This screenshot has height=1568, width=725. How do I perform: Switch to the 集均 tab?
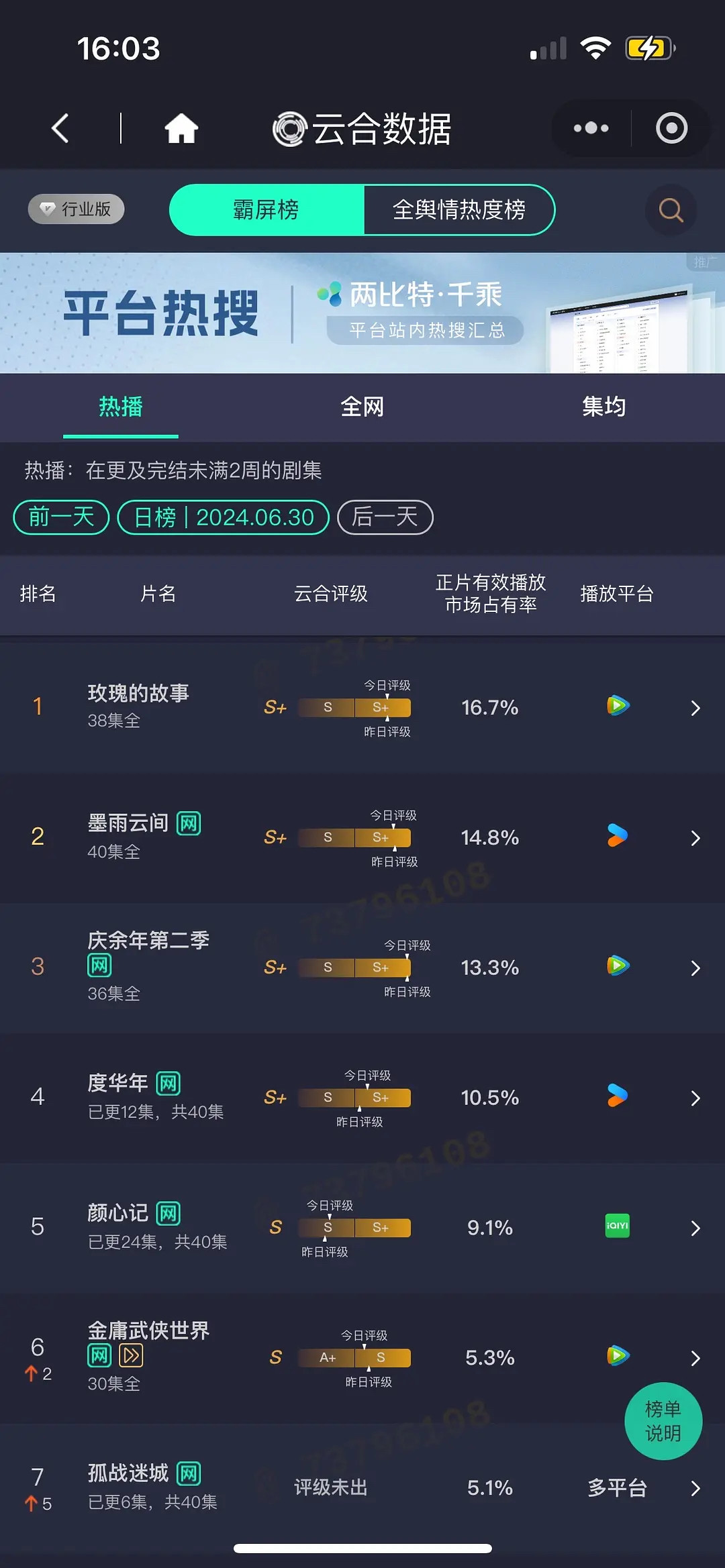coord(603,407)
